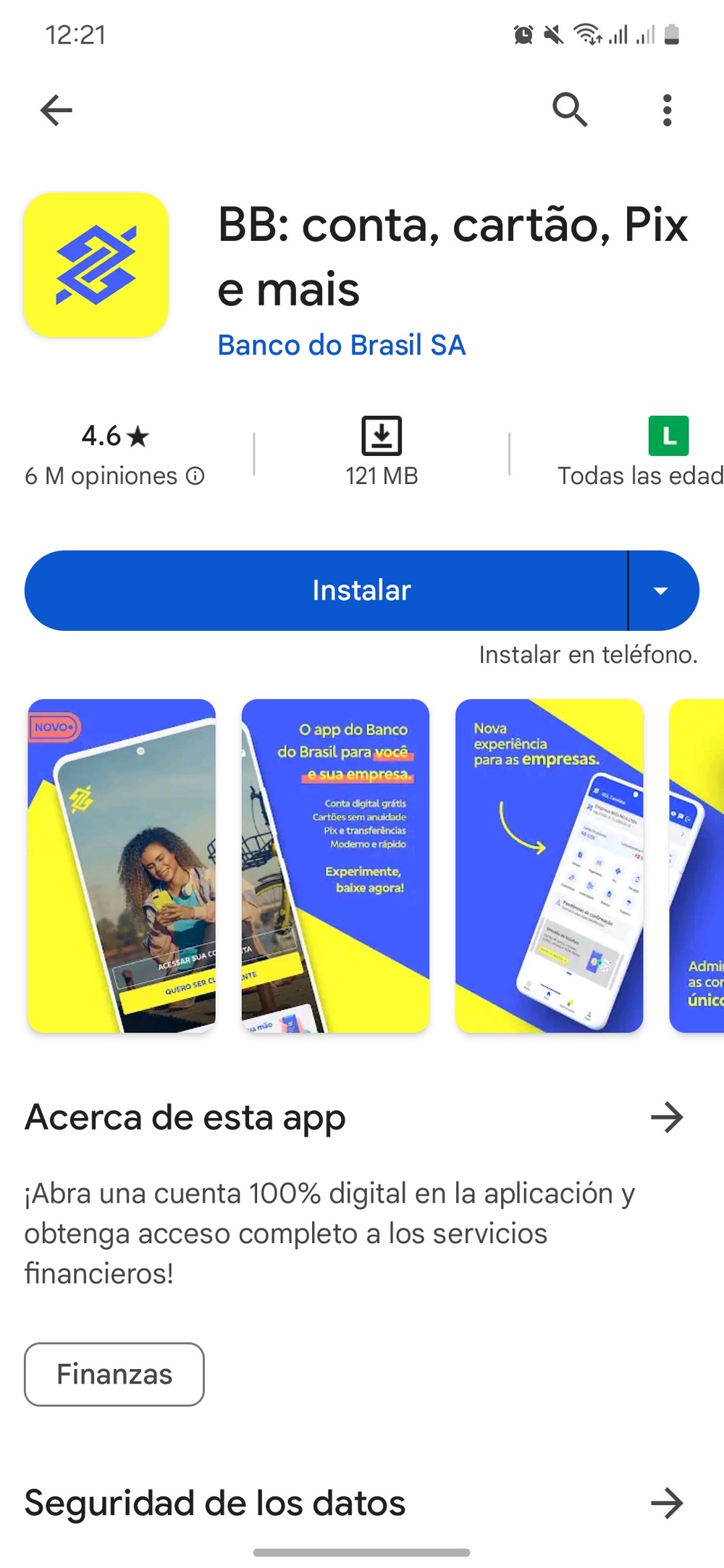The height and width of the screenshot is (1568, 724).
Task: Open the 'Nova experiência para as empresas' screenshot
Action: tap(549, 865)
